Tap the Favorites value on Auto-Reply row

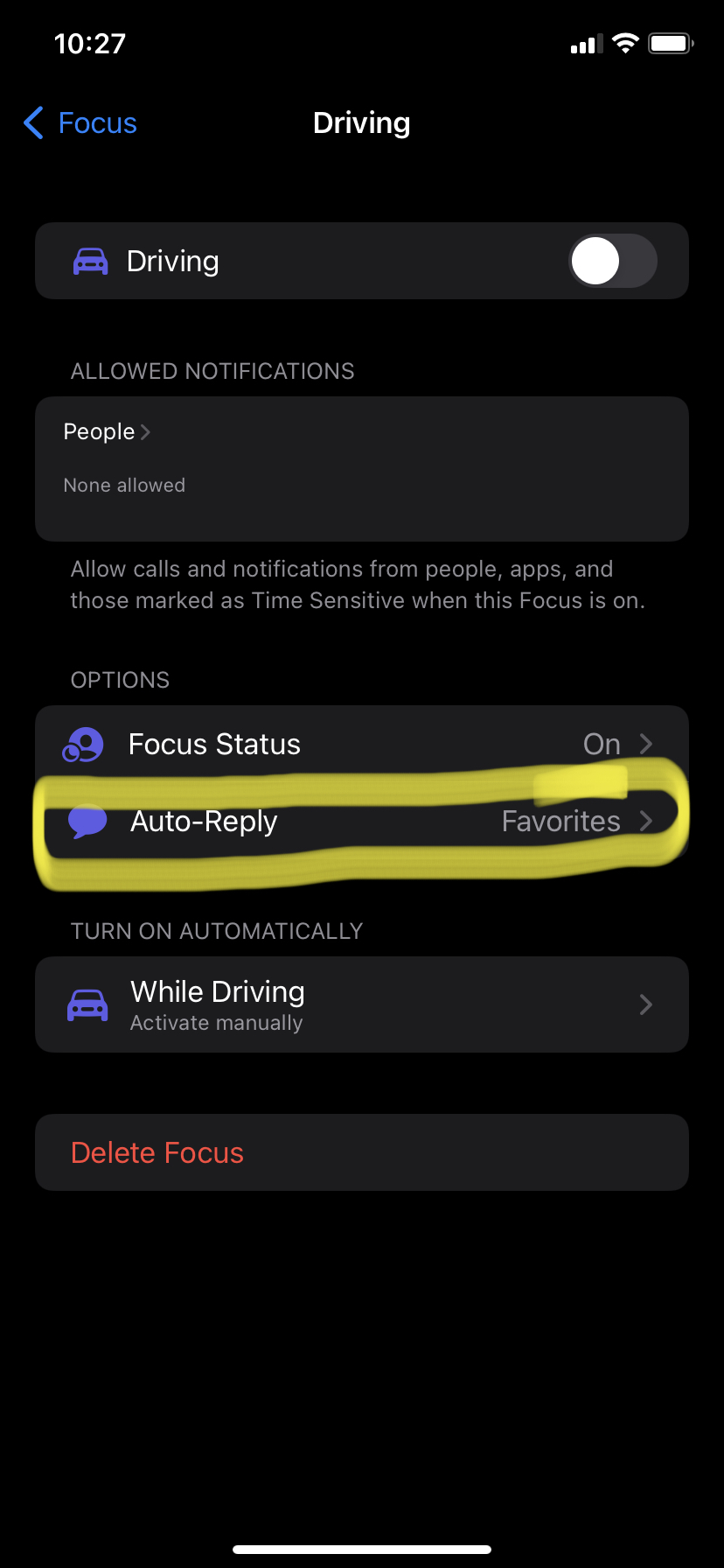560,821
